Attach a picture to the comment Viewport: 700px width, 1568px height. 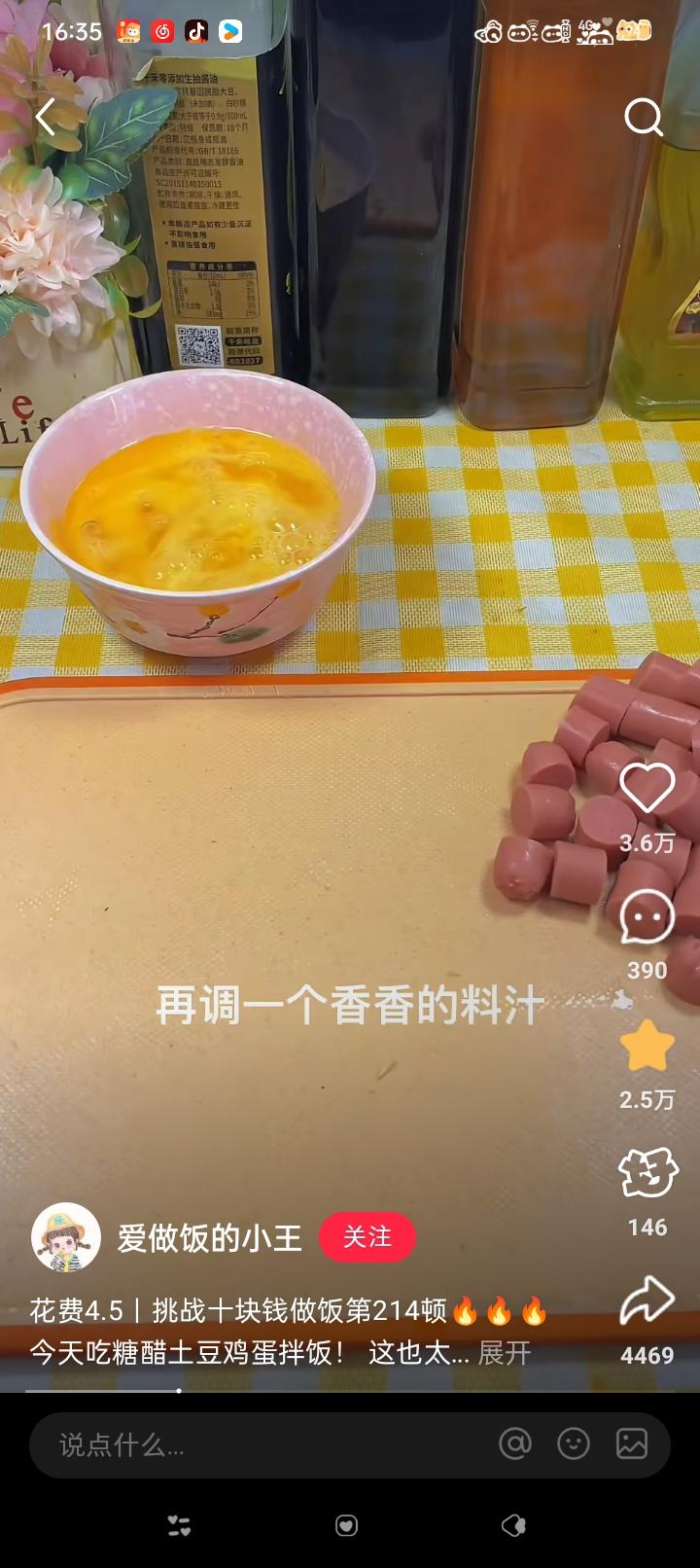pos(632,1444)
